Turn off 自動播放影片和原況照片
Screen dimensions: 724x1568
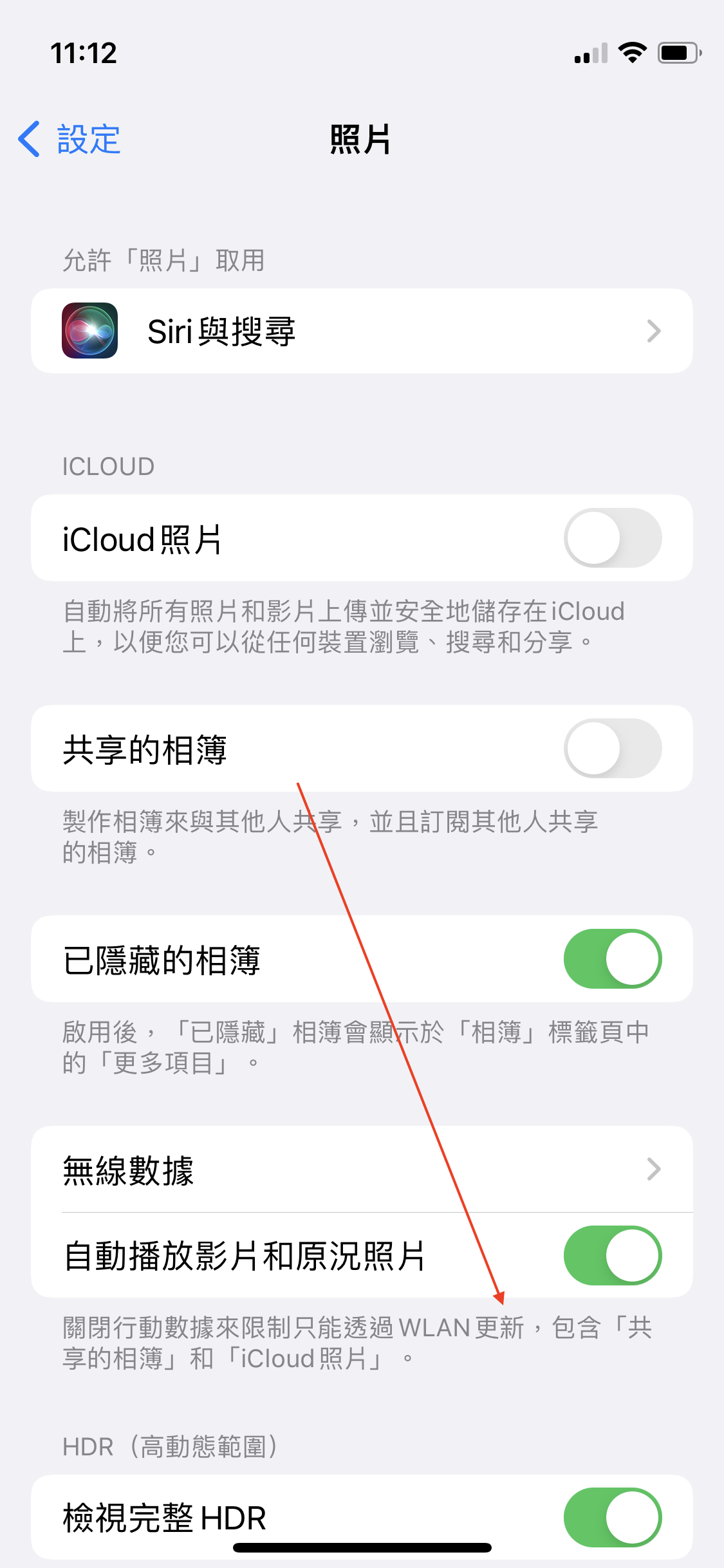[612, 1255]
